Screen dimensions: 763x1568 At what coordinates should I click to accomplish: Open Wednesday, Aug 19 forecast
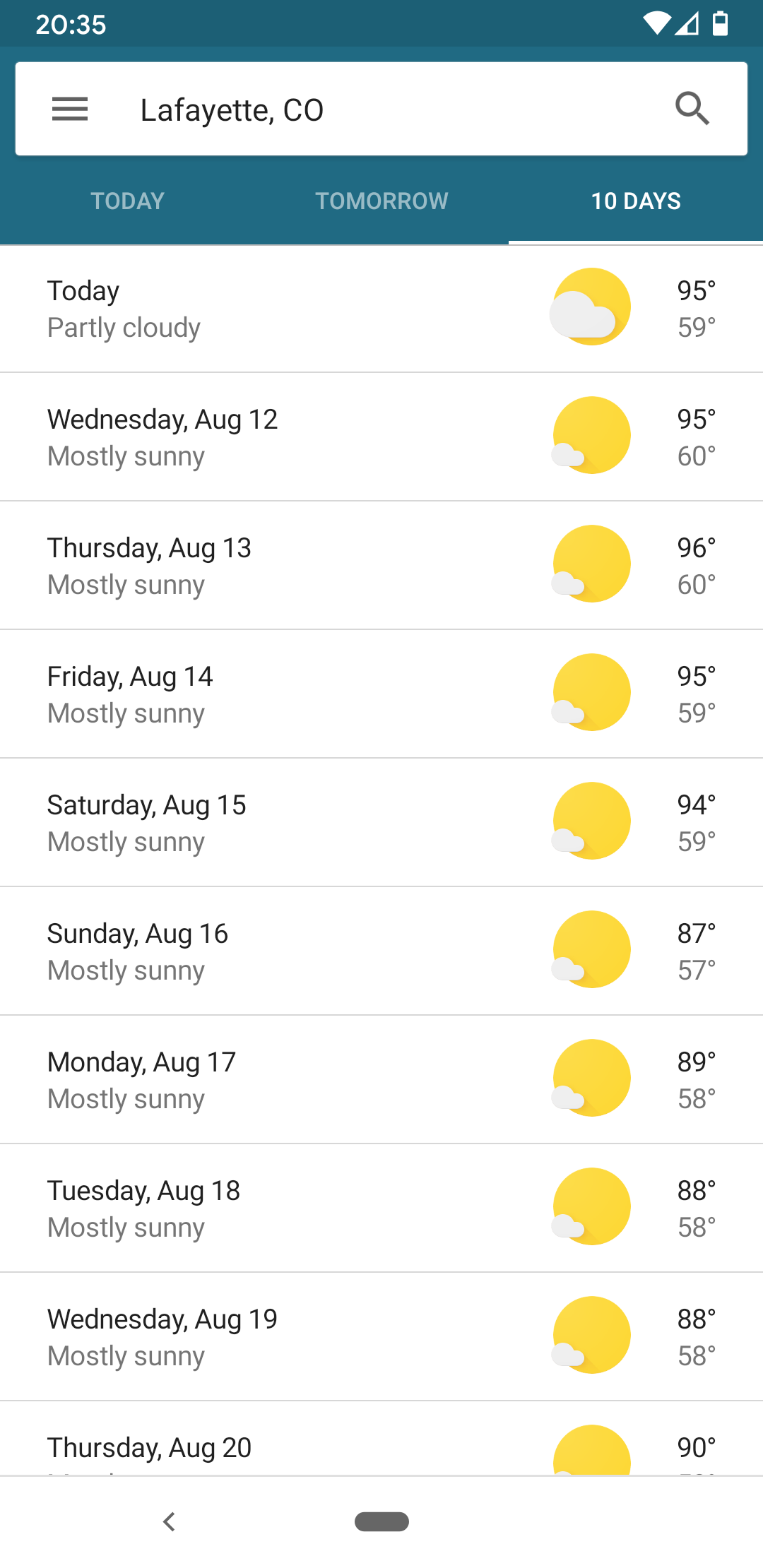coord(381,1337)
